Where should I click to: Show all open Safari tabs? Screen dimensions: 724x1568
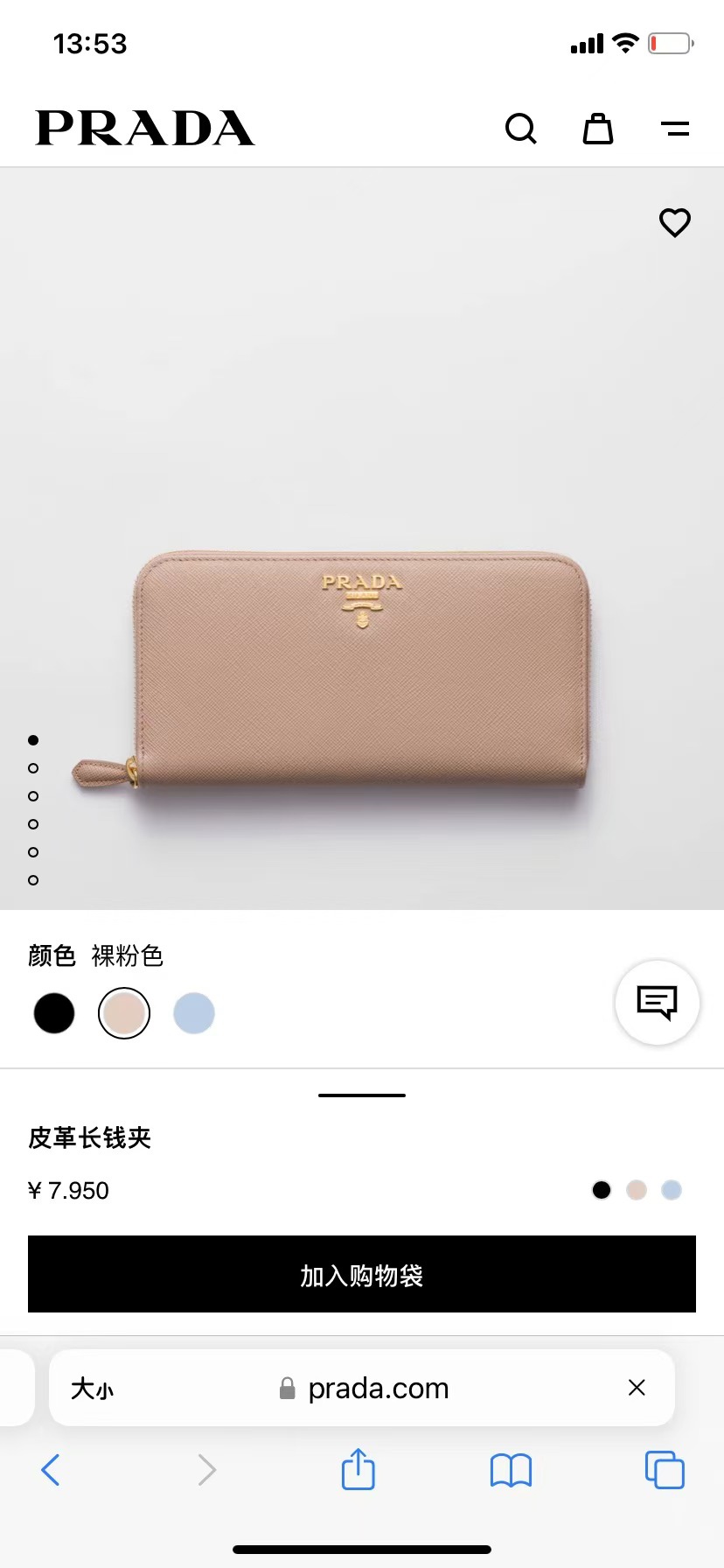point(665,1470)
